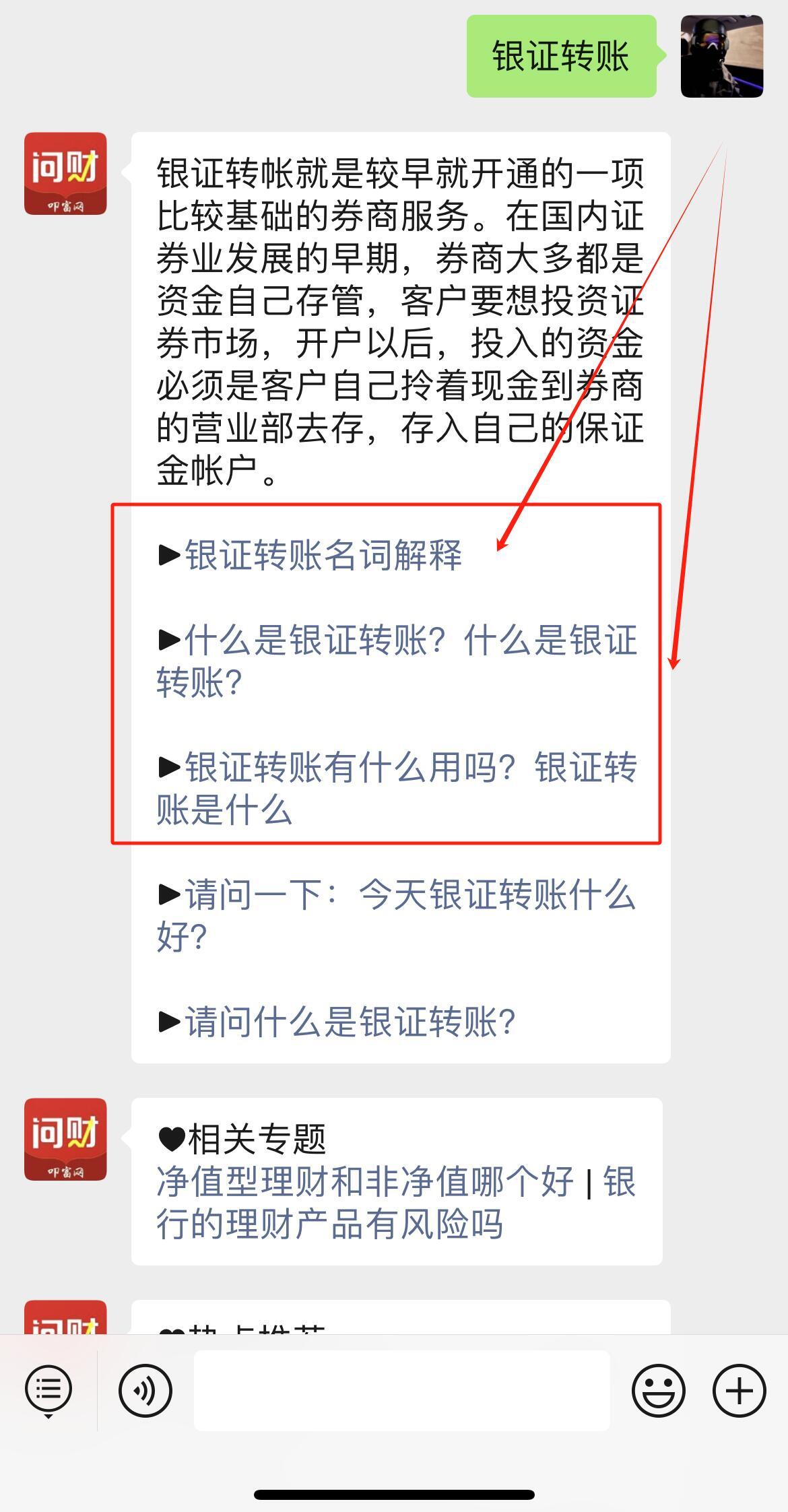The image size is (788, 1512).
Task: Open link 银证转账名词解释
Action: pos(323,556)
